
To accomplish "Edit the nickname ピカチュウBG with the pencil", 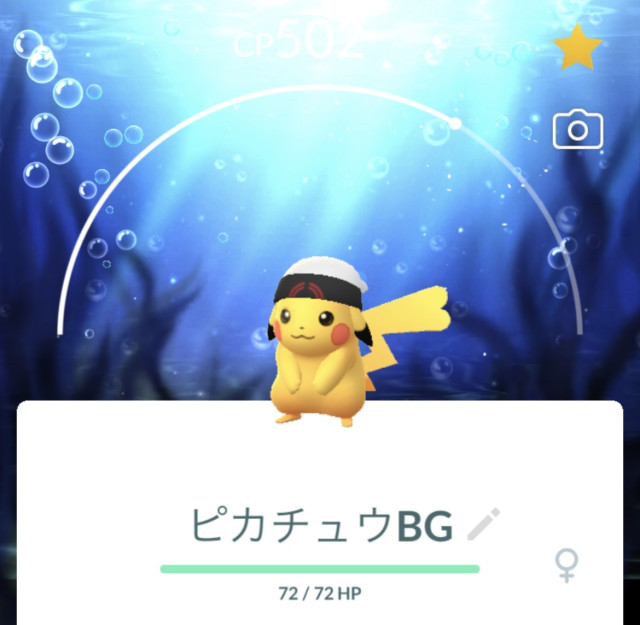I will click(x=484, y=524).
